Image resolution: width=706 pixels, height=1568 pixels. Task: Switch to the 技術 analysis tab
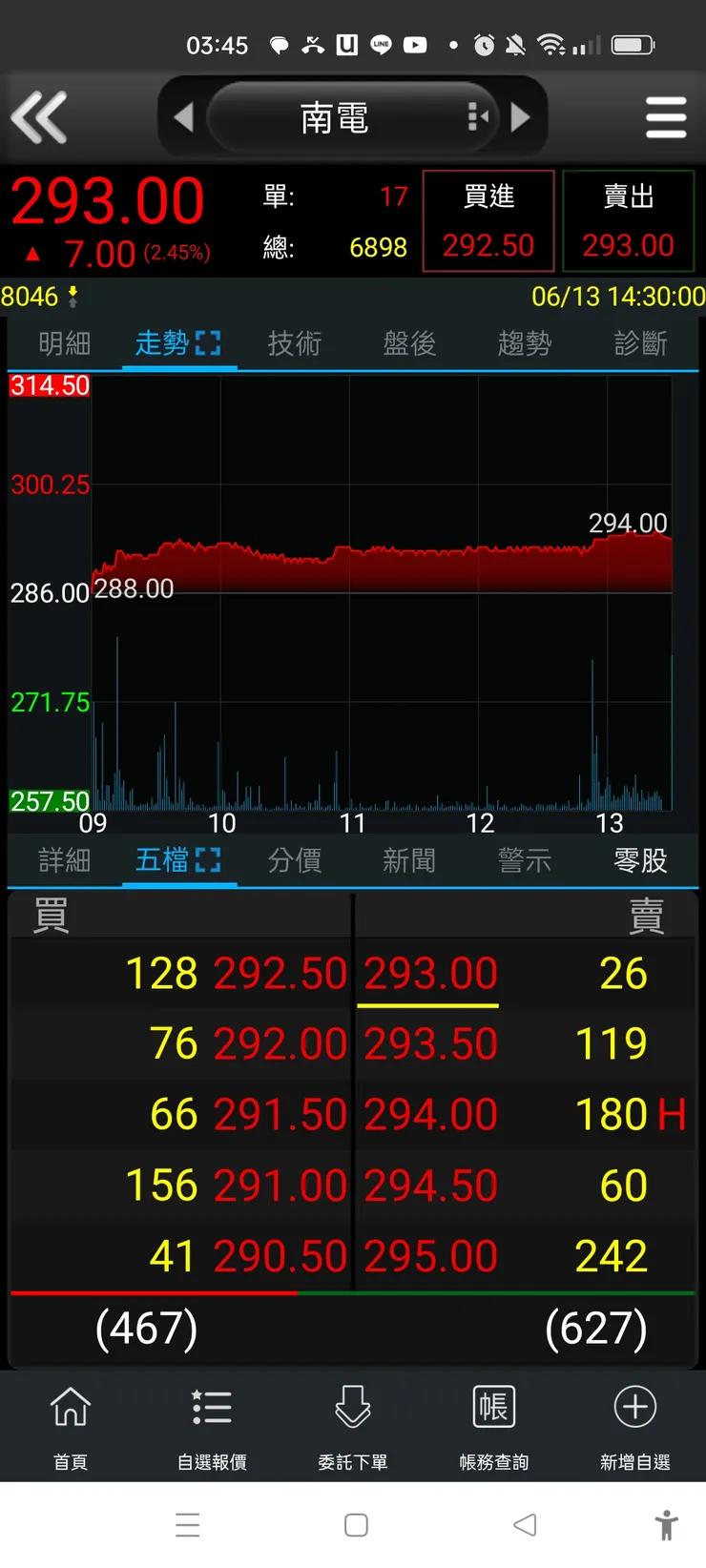pos(294,343)
